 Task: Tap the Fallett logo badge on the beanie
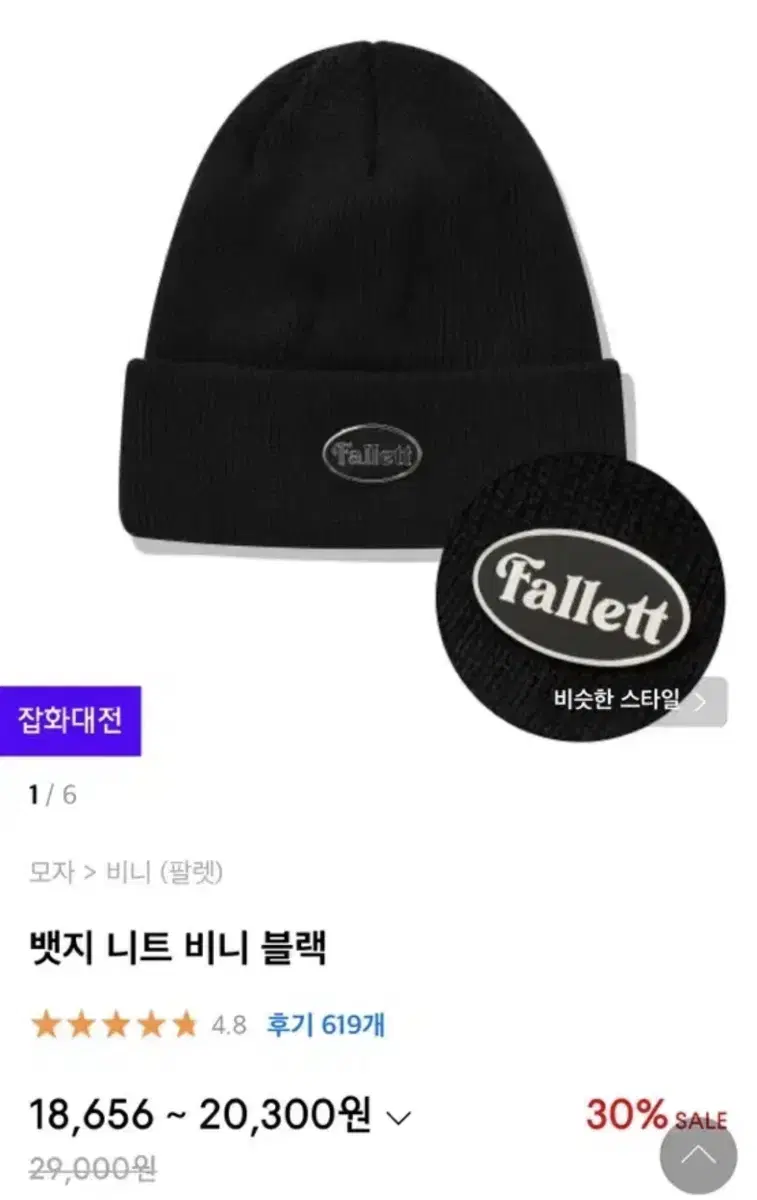coord(371,452)
